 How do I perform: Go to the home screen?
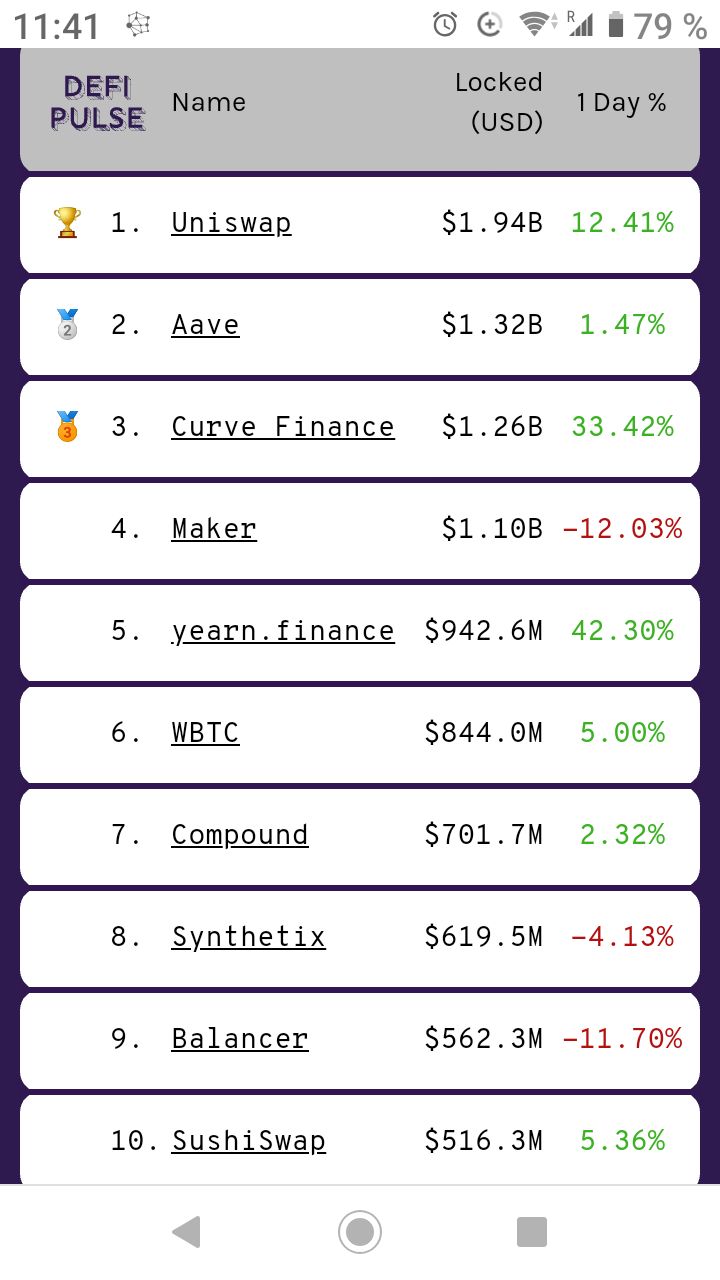tap(360, 1232)
